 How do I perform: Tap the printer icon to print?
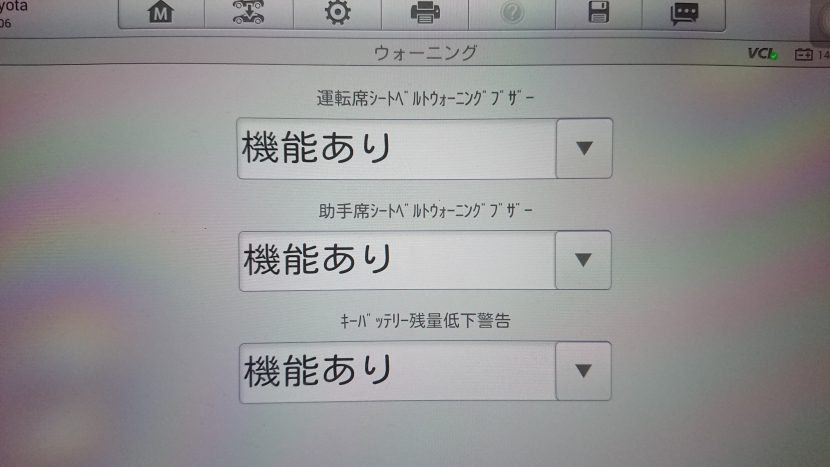[x=425, y=14]
